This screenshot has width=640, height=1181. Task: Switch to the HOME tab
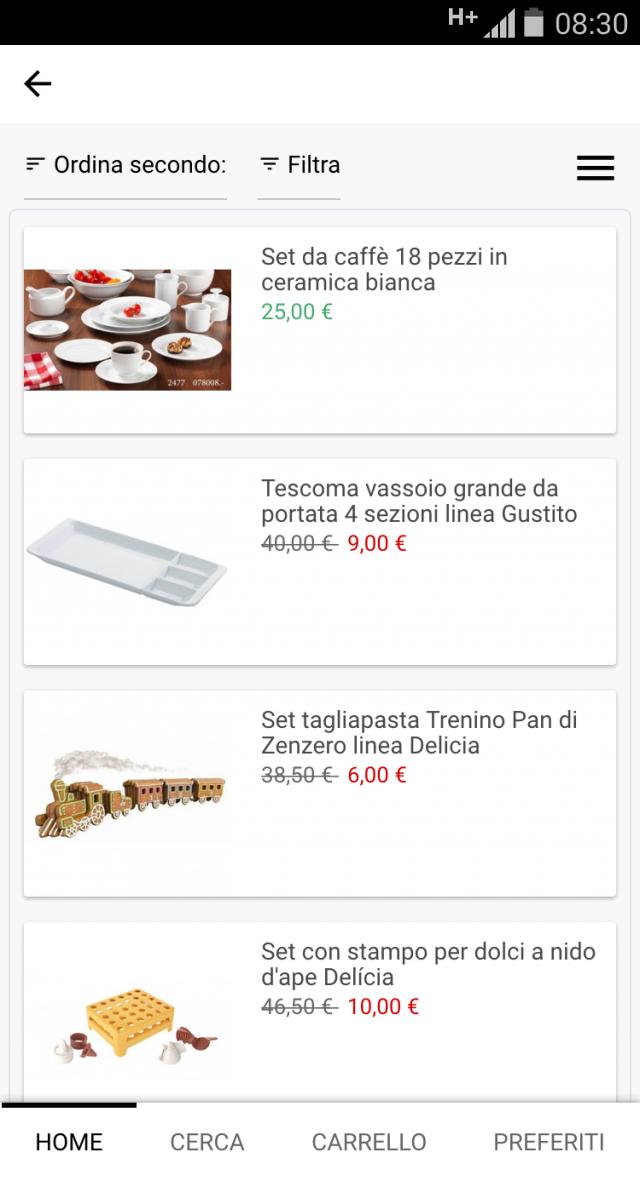pos(69,1142)
